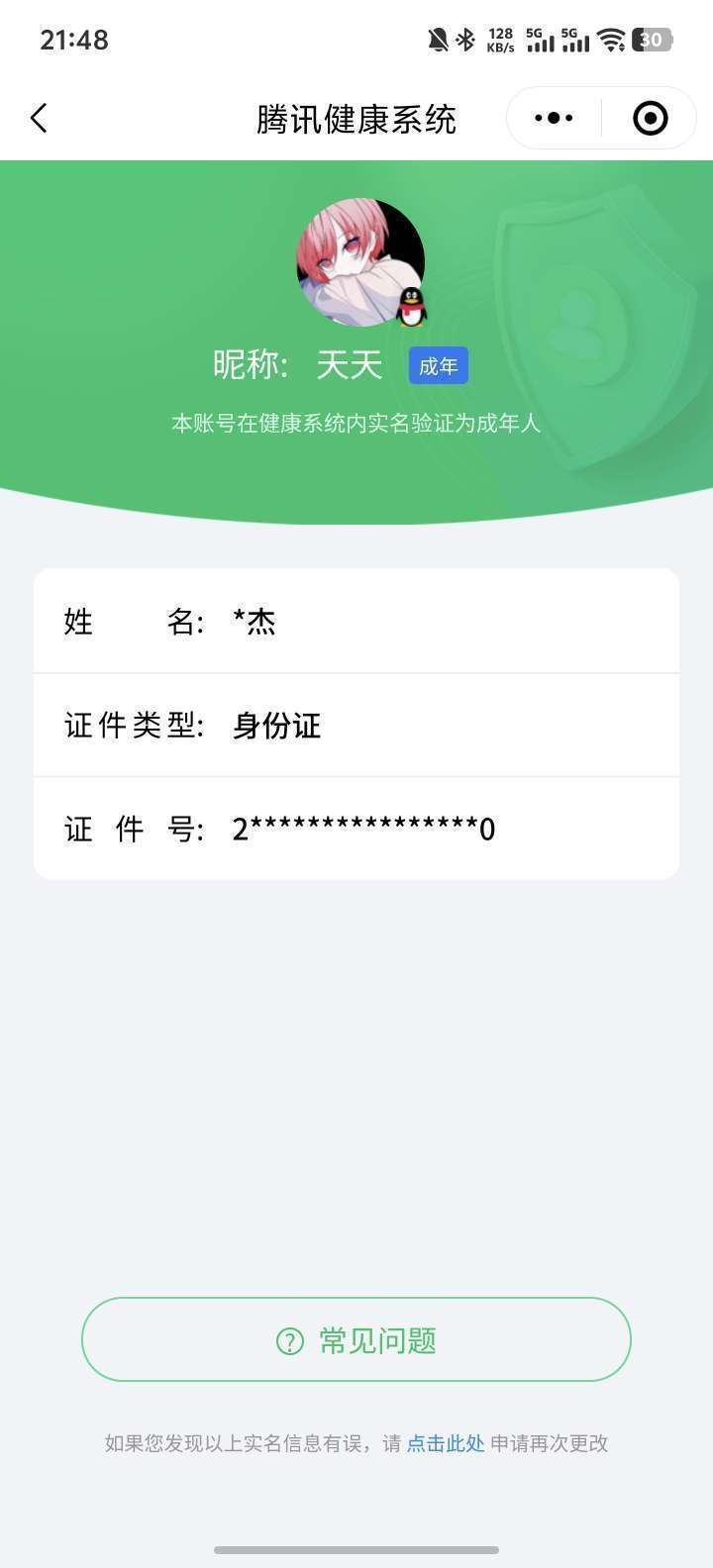
Task: Tap the circular exit button beside the menu
Action: tap(649, 117)
